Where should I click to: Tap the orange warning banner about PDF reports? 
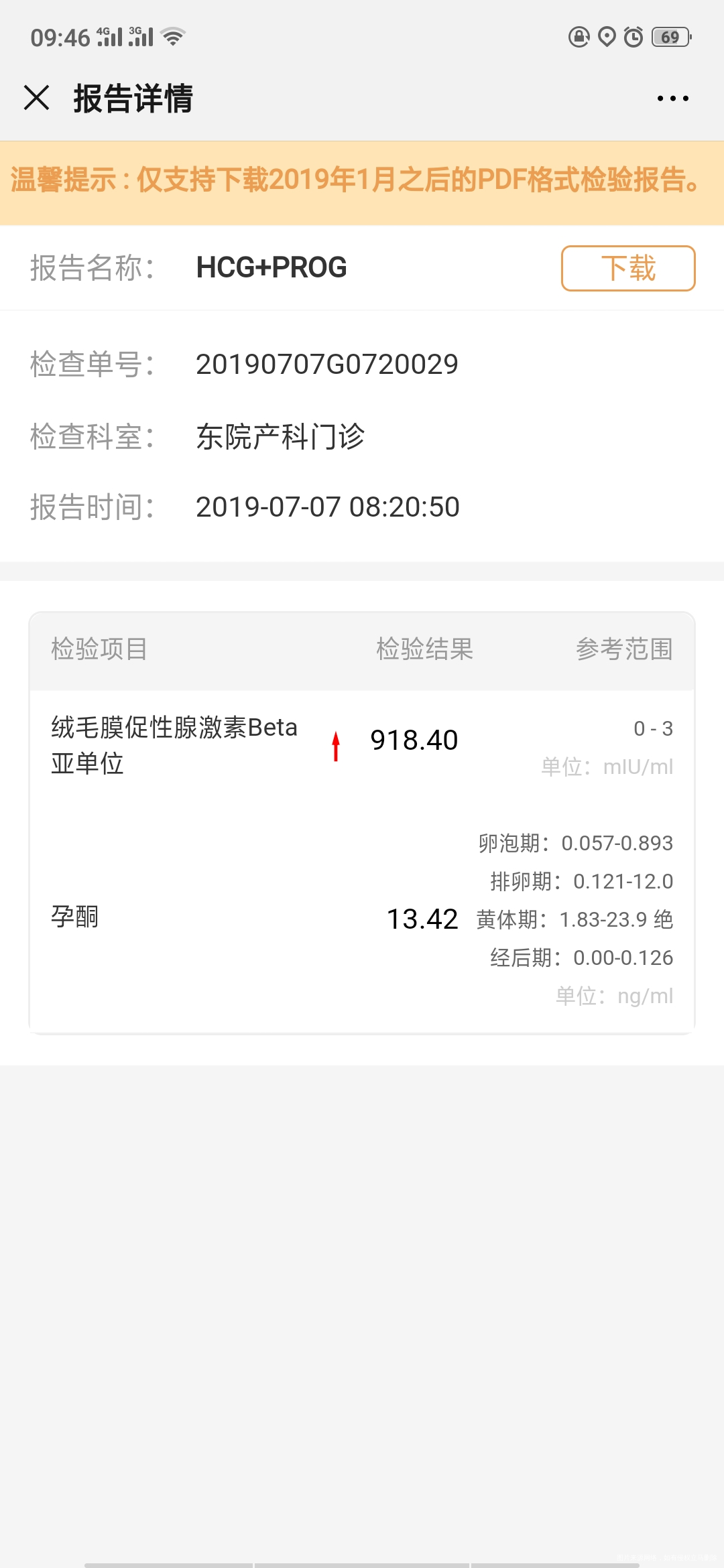[362, 181]
